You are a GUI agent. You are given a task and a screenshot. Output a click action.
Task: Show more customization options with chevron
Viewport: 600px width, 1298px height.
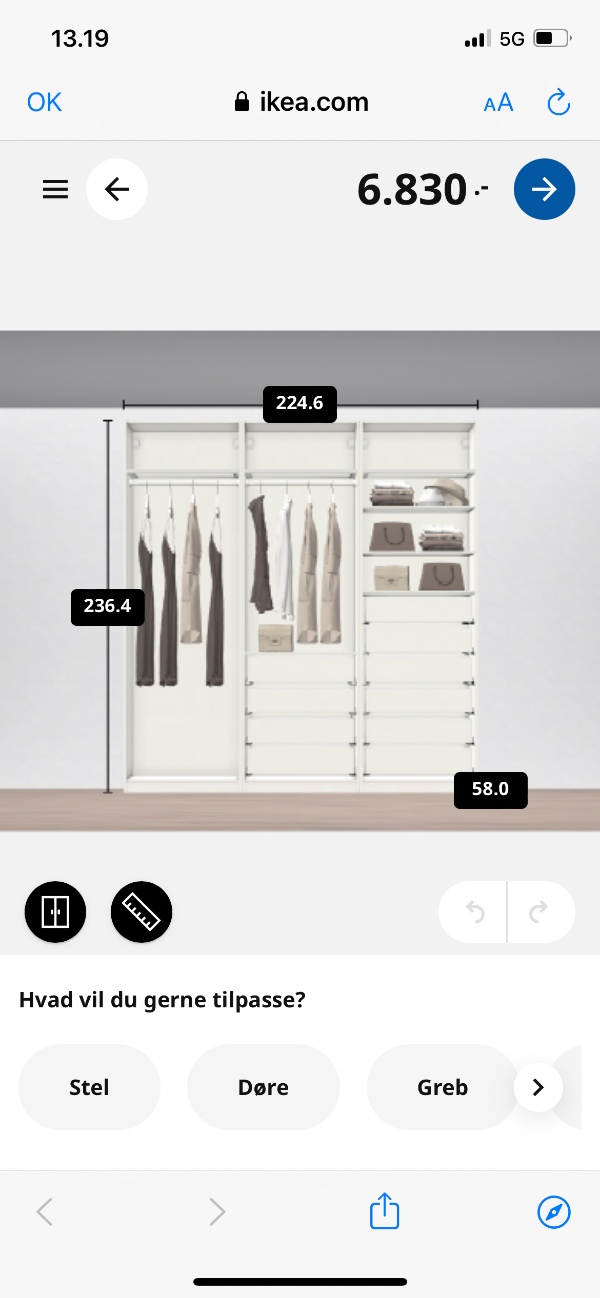pyautogui.click(x=538, y=1087)
